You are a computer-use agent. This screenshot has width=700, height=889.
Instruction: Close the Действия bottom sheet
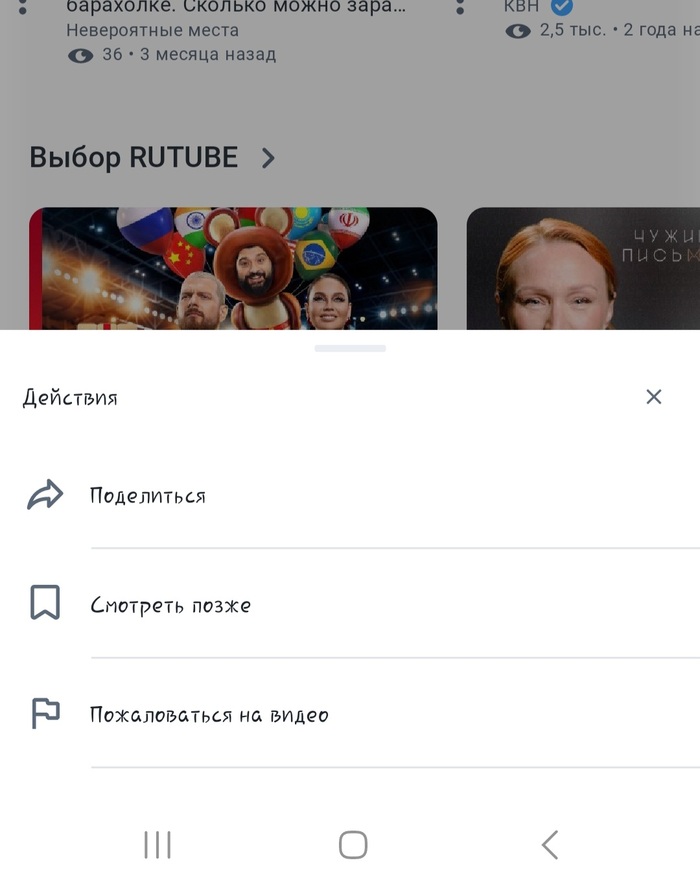pos(654,397)
